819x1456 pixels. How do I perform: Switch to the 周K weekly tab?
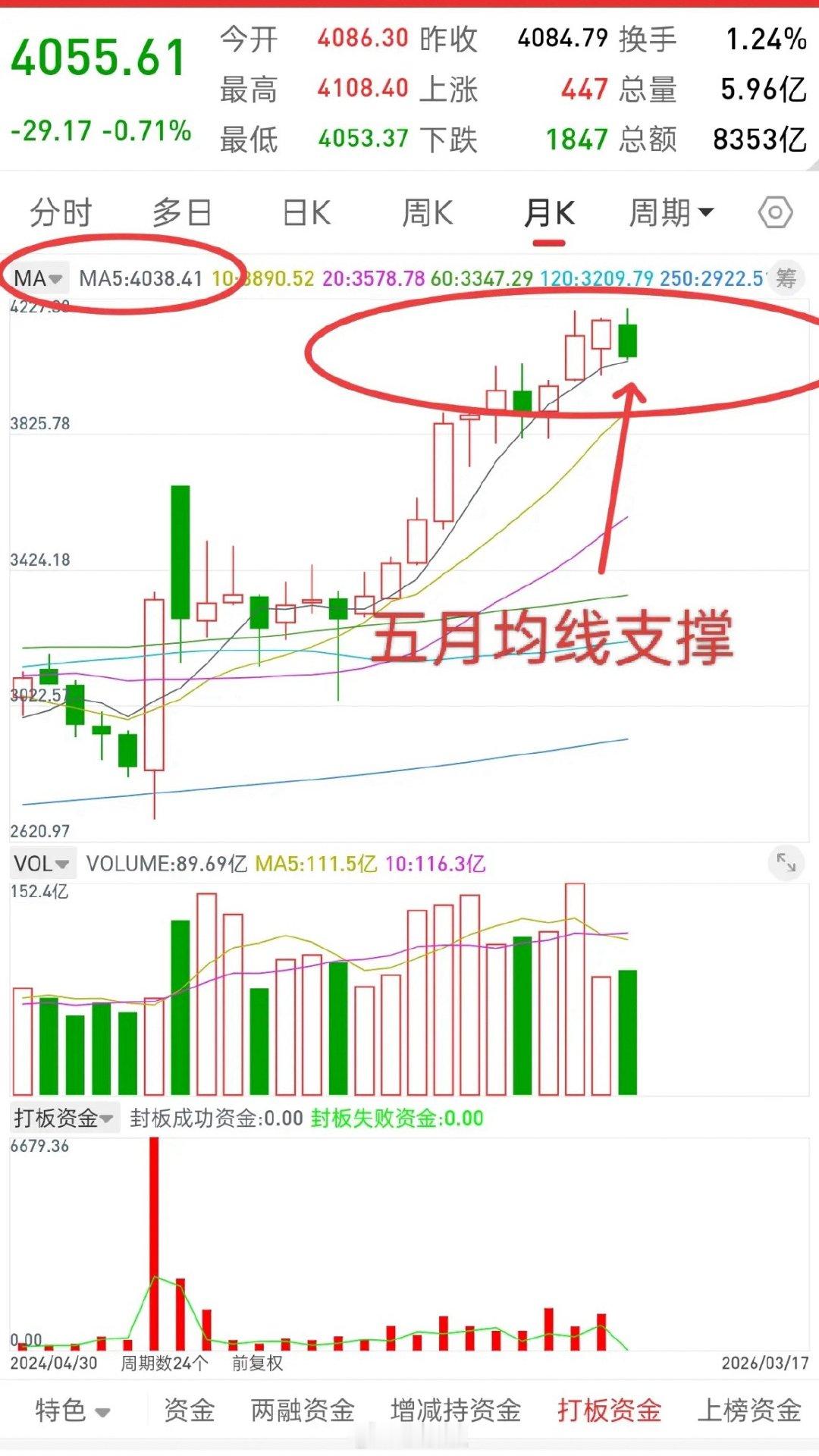427,213
